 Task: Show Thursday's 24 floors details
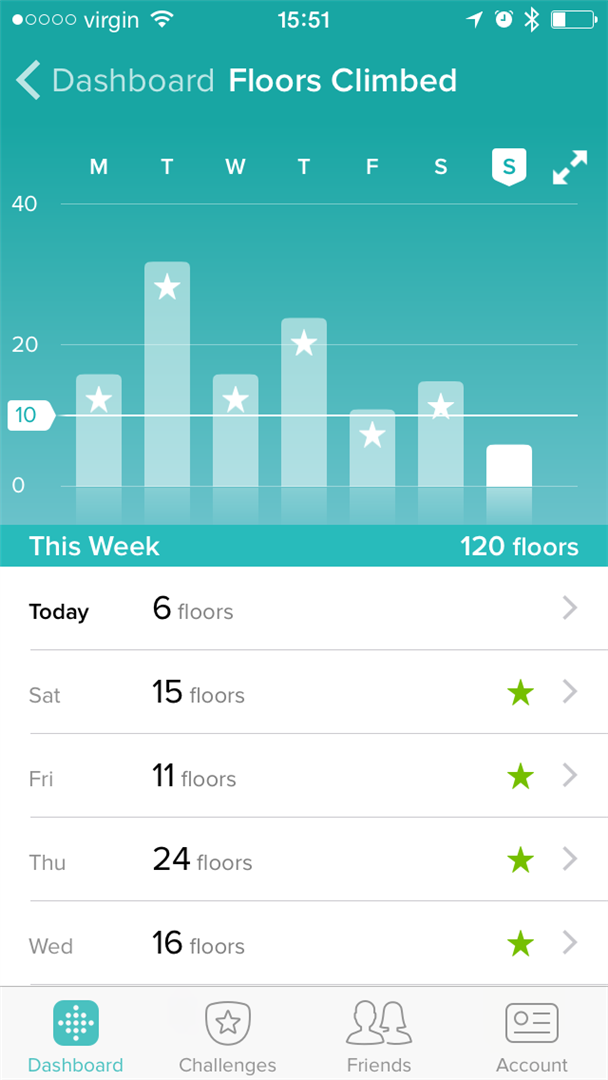pyautogui.click(x=304, y=860)
